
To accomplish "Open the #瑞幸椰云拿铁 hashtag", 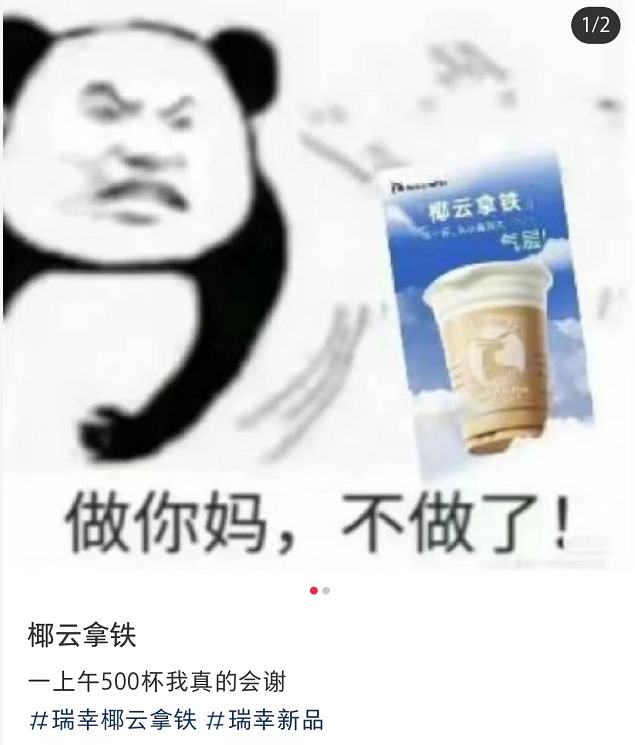I will point(113,720).
